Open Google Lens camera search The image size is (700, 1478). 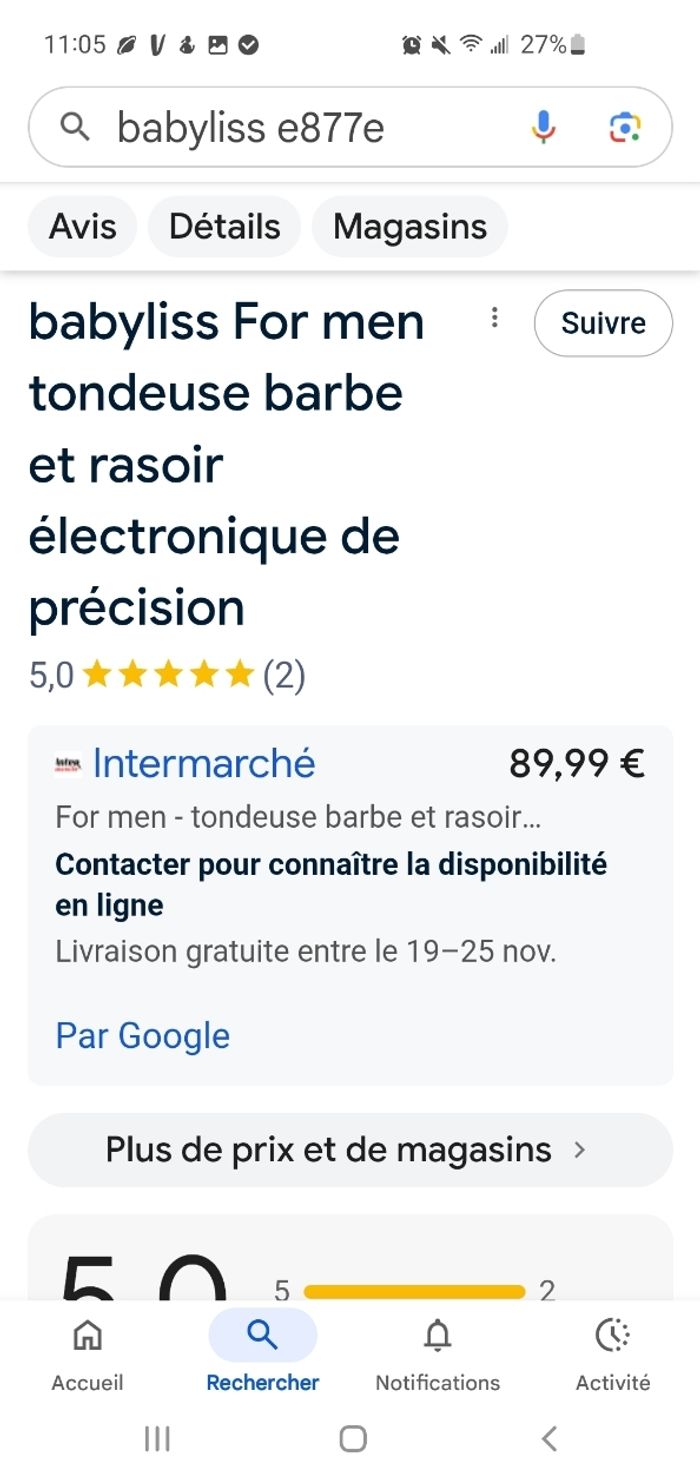(625, 127)
